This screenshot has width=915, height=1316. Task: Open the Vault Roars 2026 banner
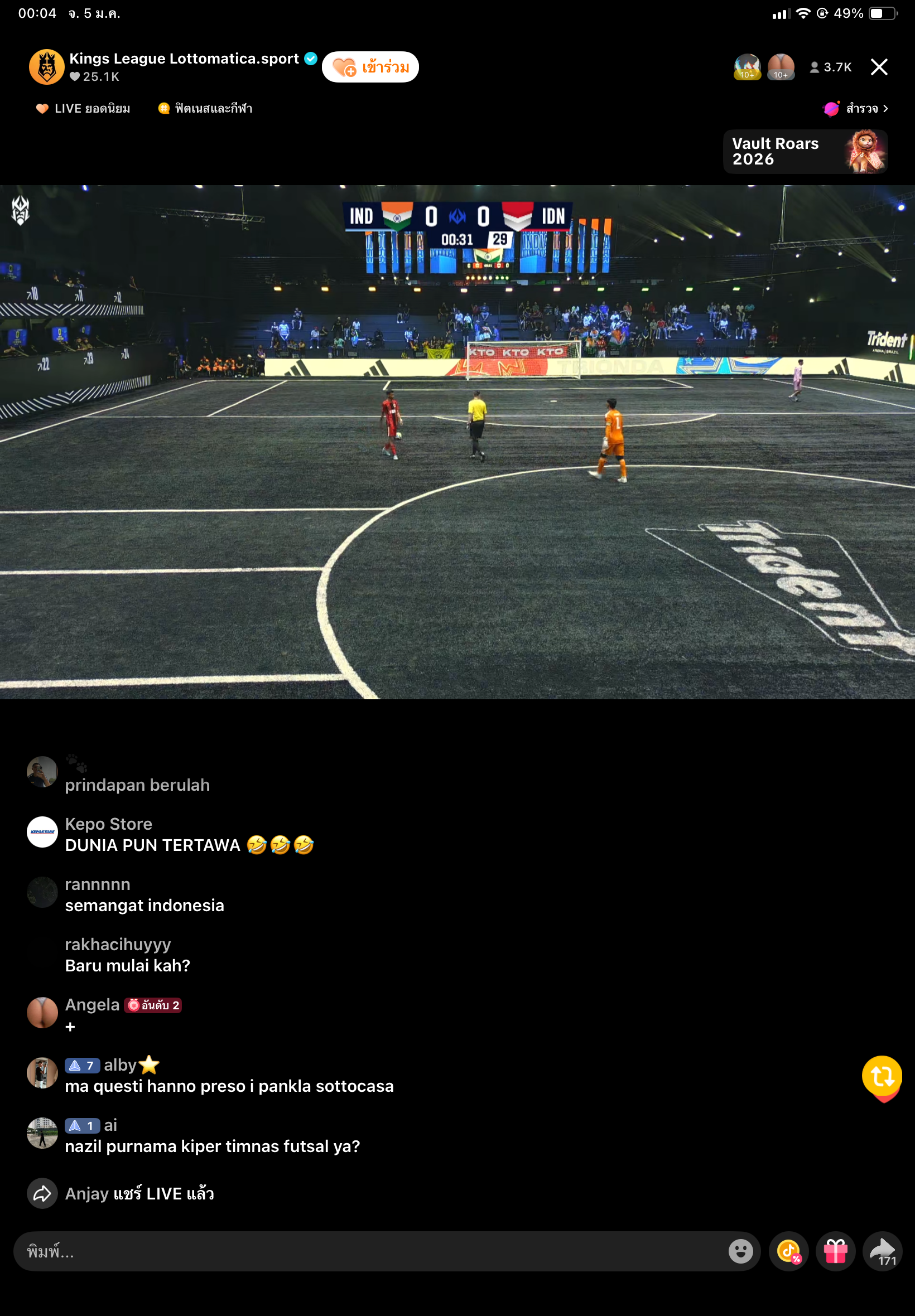pyautogui.click(x=805, y=152)
